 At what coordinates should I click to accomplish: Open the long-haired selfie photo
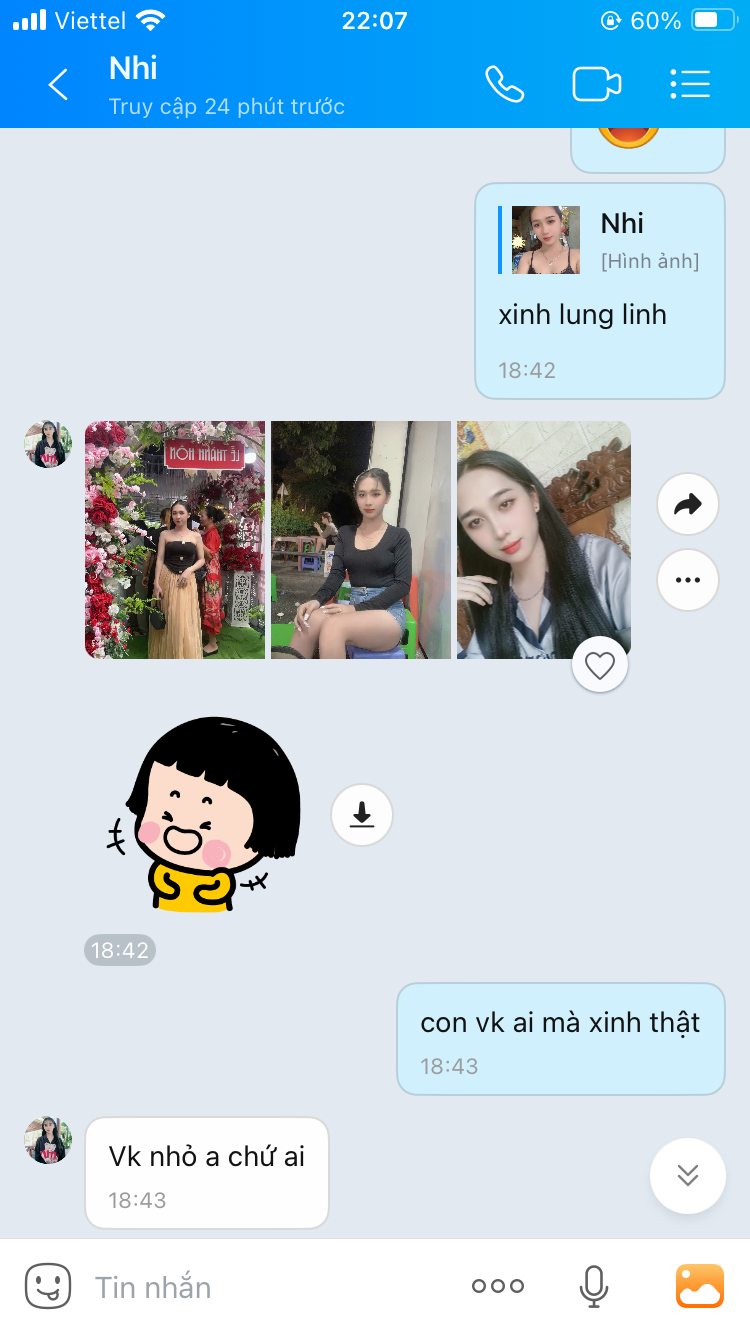tap(543, 540)
